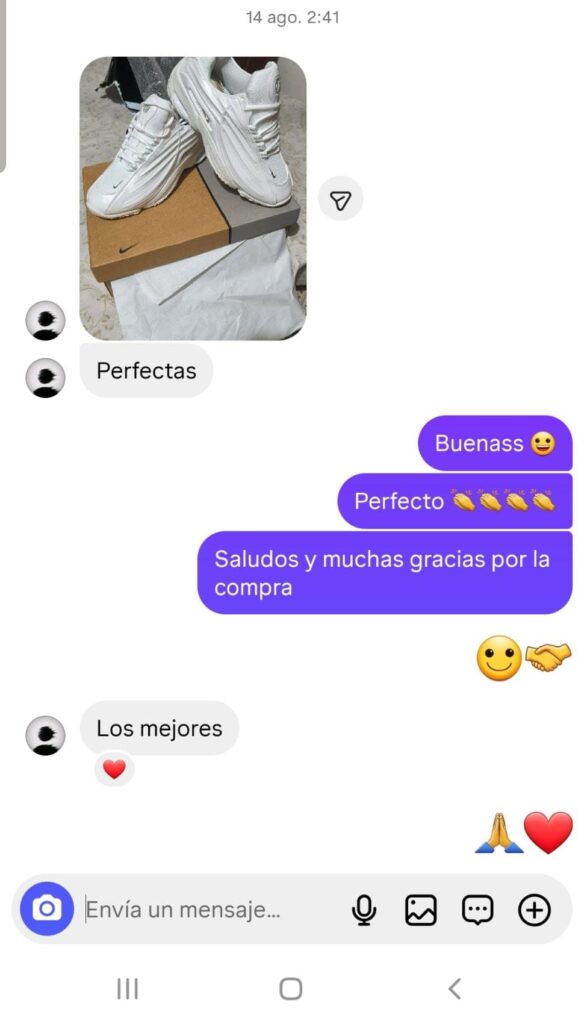Open the white sneakers photo

(193, 199)
